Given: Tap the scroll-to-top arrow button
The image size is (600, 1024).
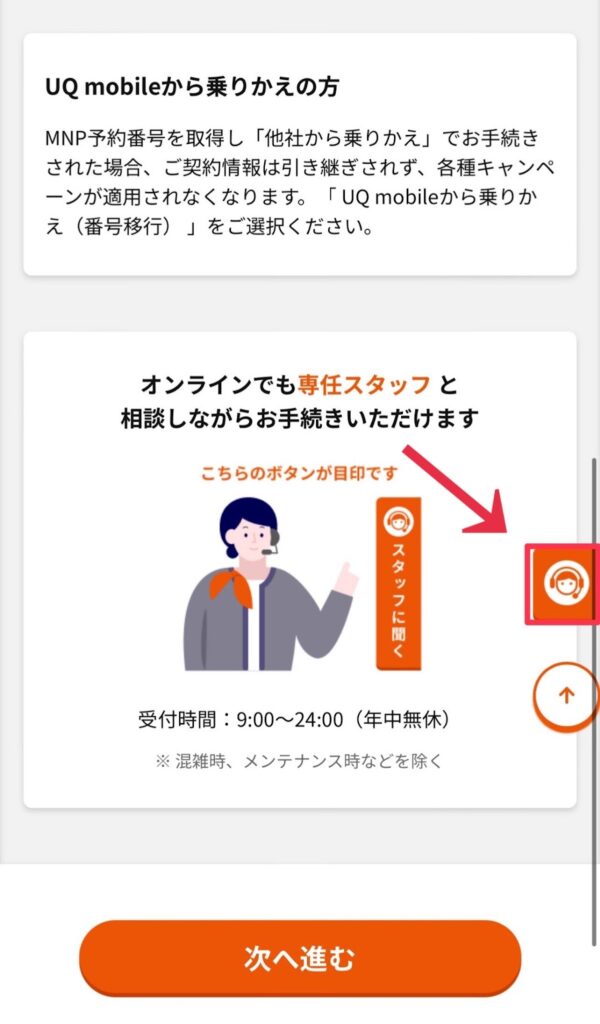Looking at the screenshot, I should 566,696.
